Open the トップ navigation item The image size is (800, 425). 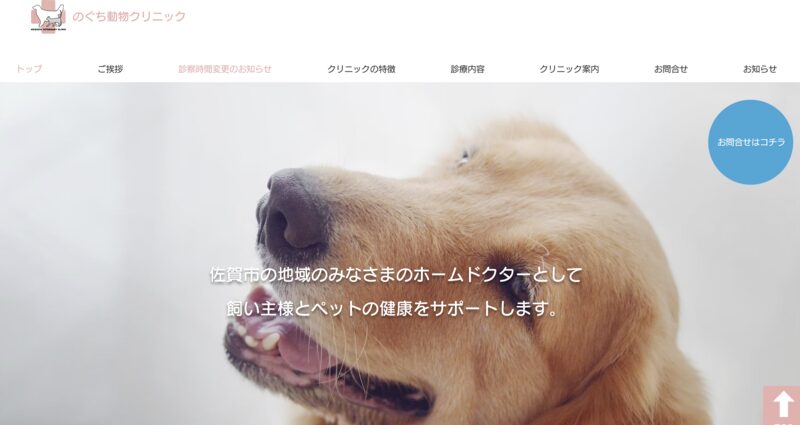coord(29,69)
